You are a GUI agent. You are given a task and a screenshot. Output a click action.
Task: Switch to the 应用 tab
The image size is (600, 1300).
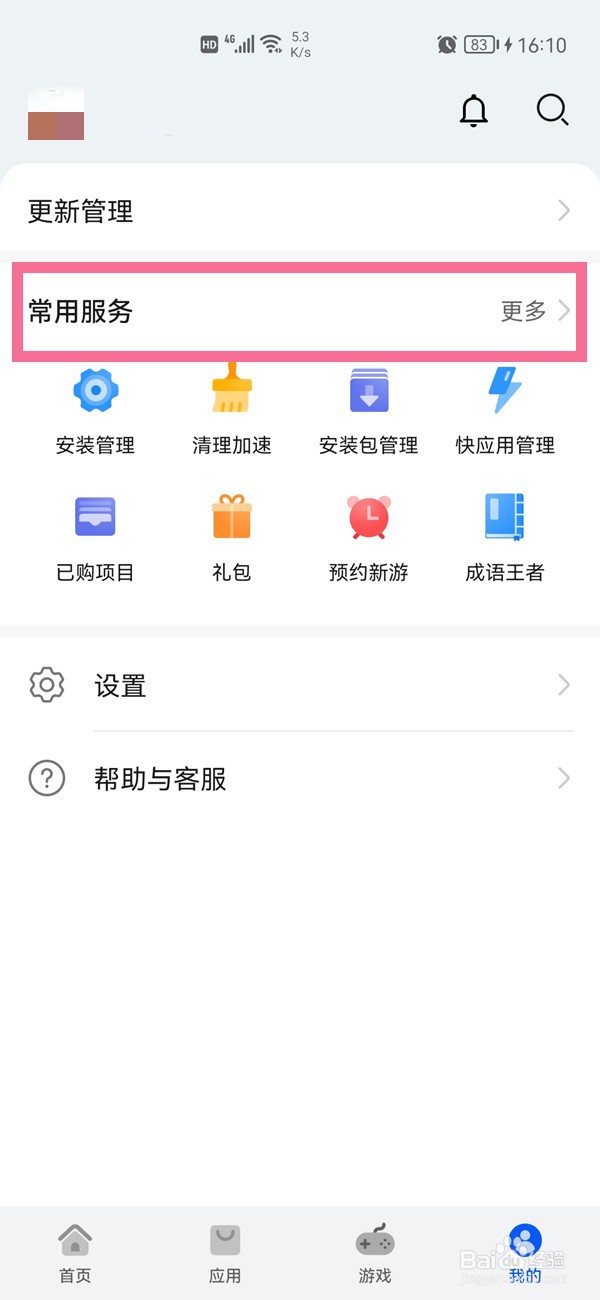[225, 1253]
